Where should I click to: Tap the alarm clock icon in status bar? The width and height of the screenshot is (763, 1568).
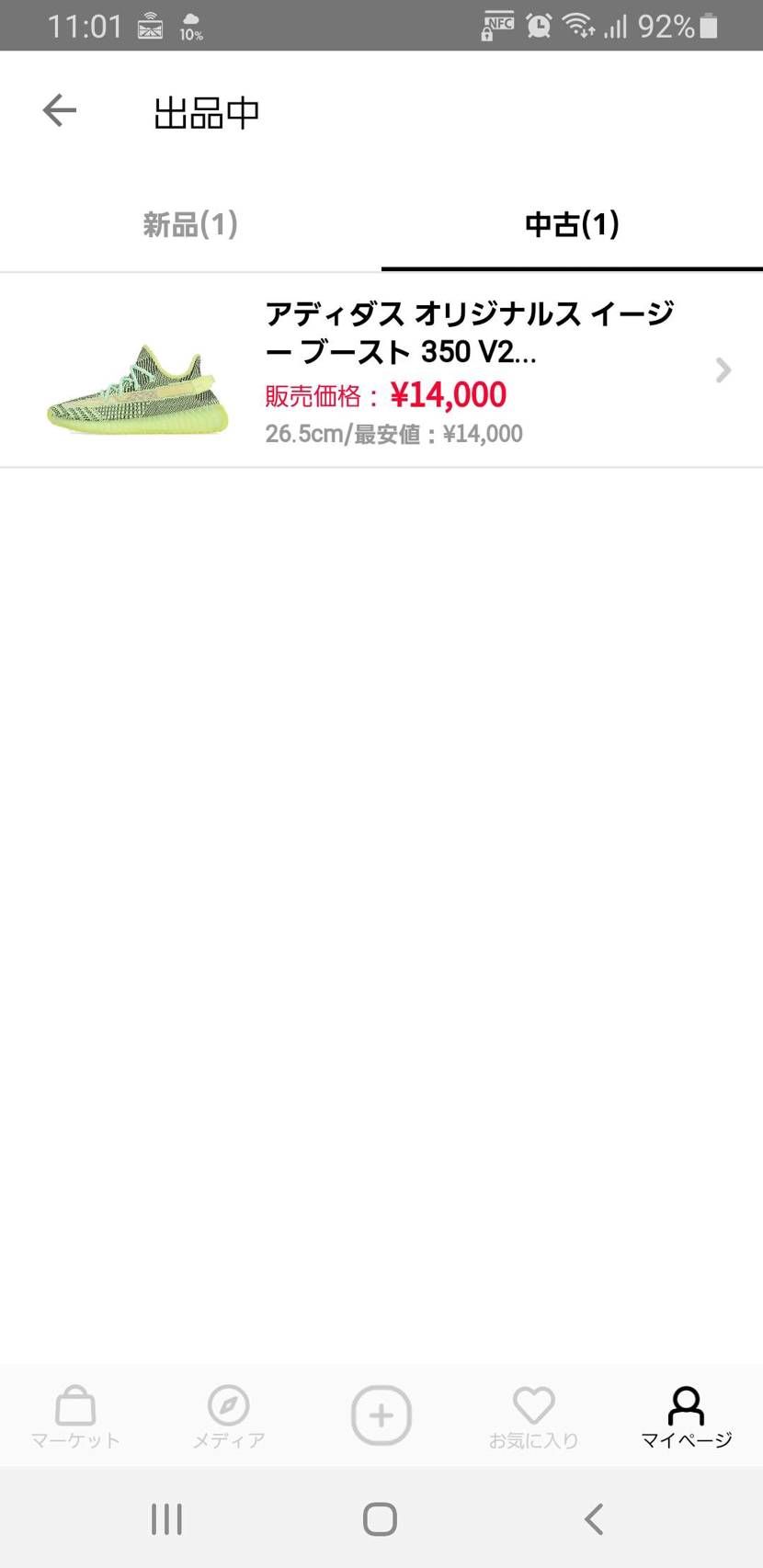pos(540,25)
